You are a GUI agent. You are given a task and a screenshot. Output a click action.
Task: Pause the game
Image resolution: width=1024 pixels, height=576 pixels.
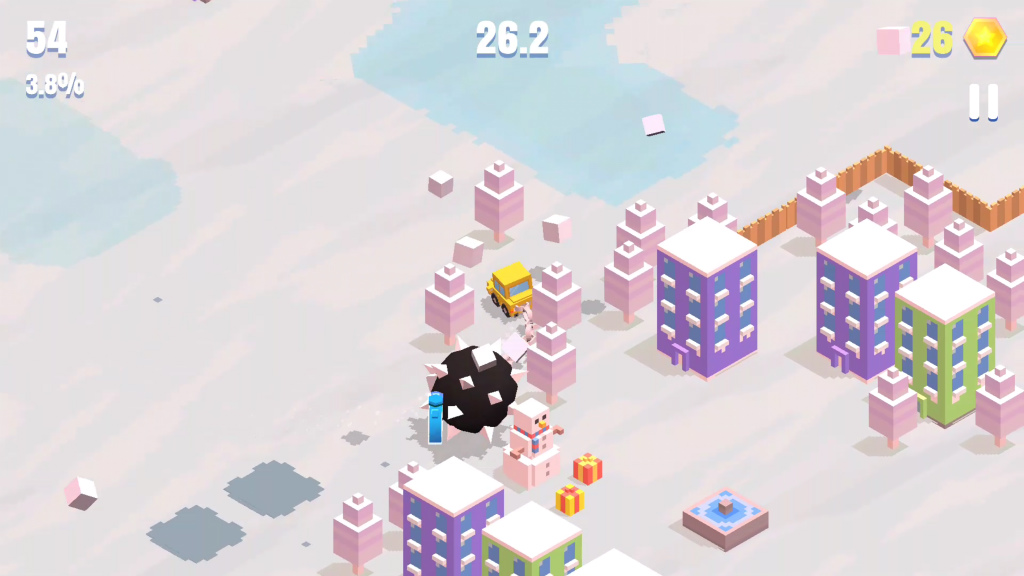[x=983, y=102]
